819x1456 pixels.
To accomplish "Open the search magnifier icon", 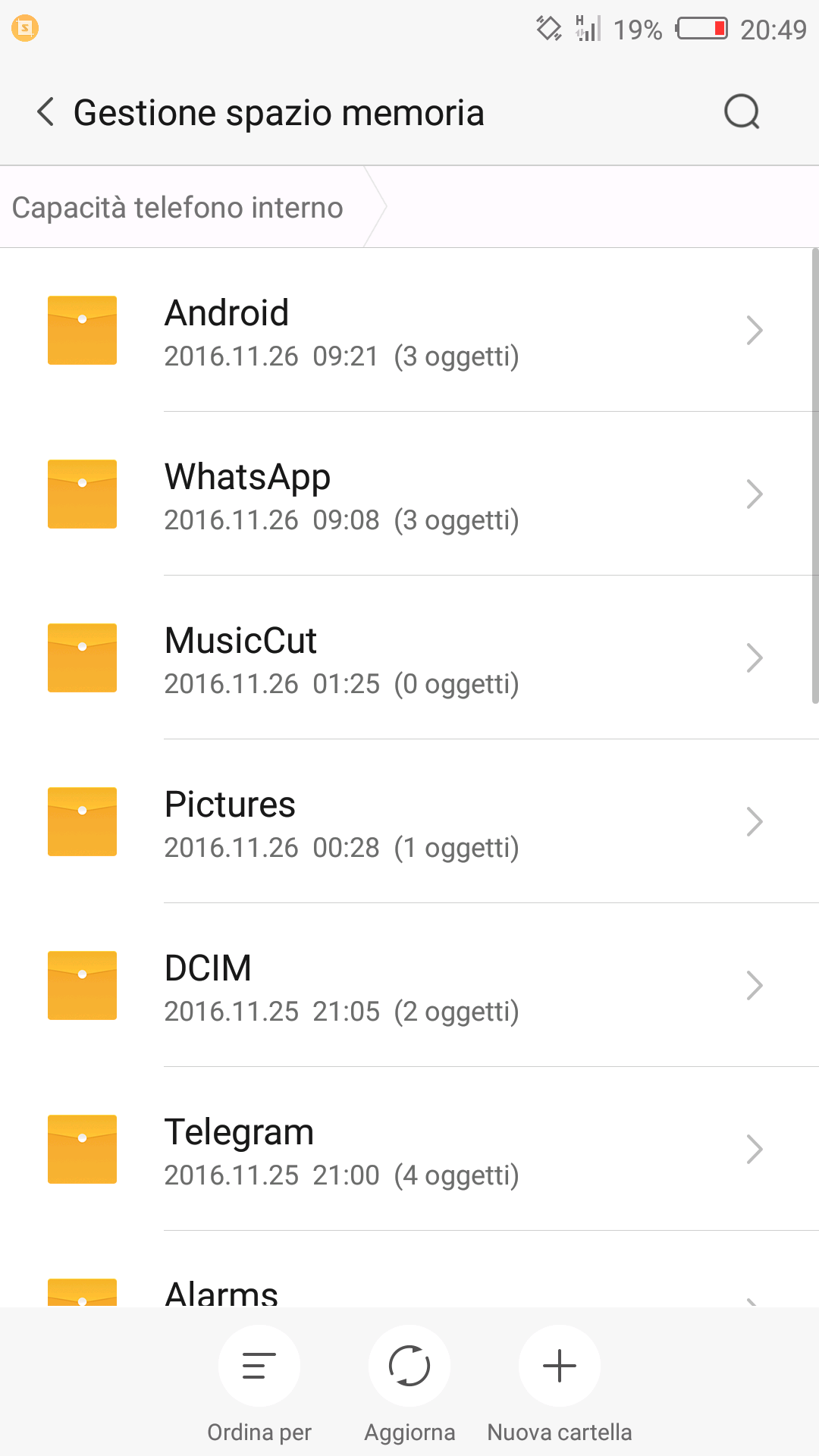I will [742, 112].
